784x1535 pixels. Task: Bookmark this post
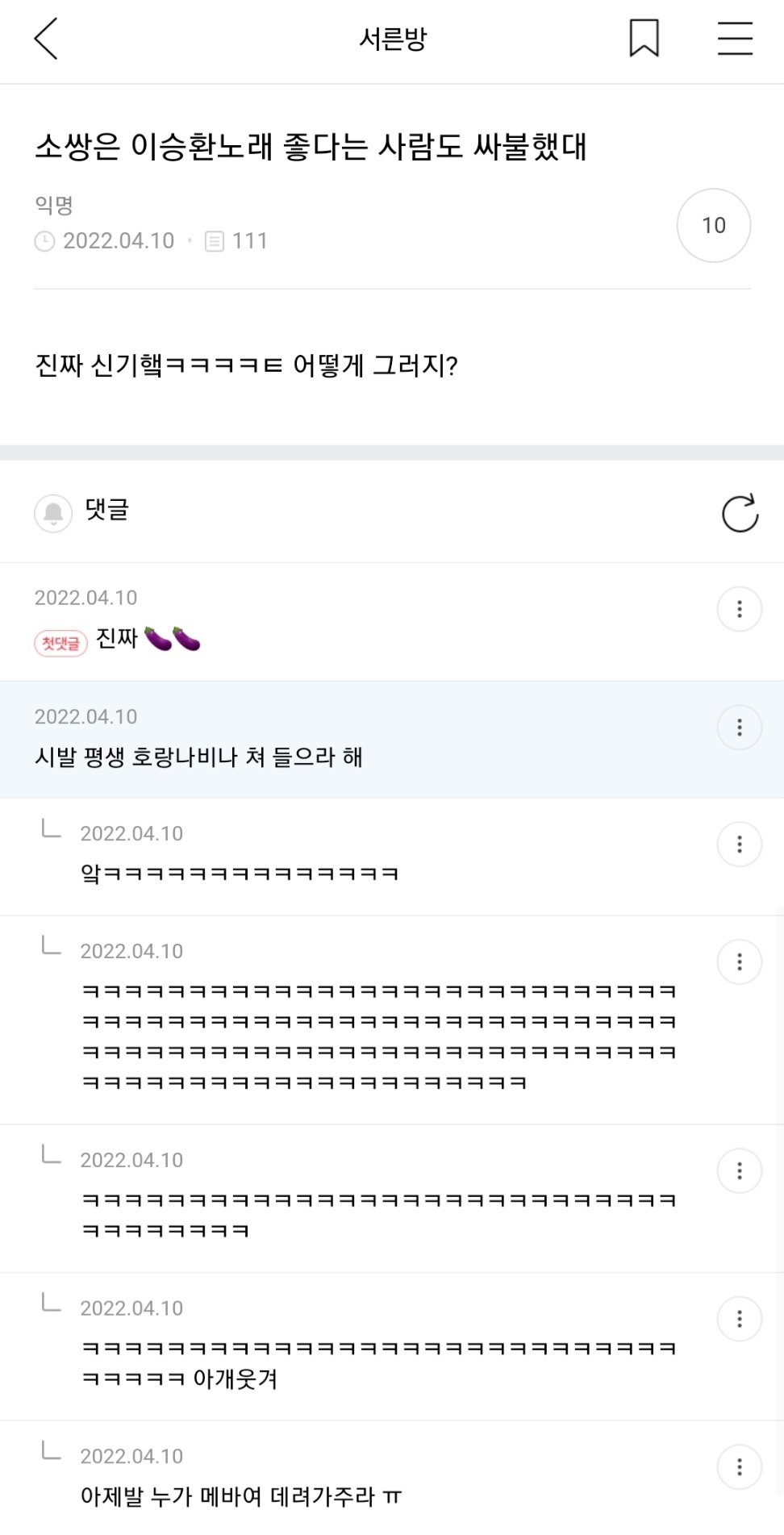[x=644, y=39]
